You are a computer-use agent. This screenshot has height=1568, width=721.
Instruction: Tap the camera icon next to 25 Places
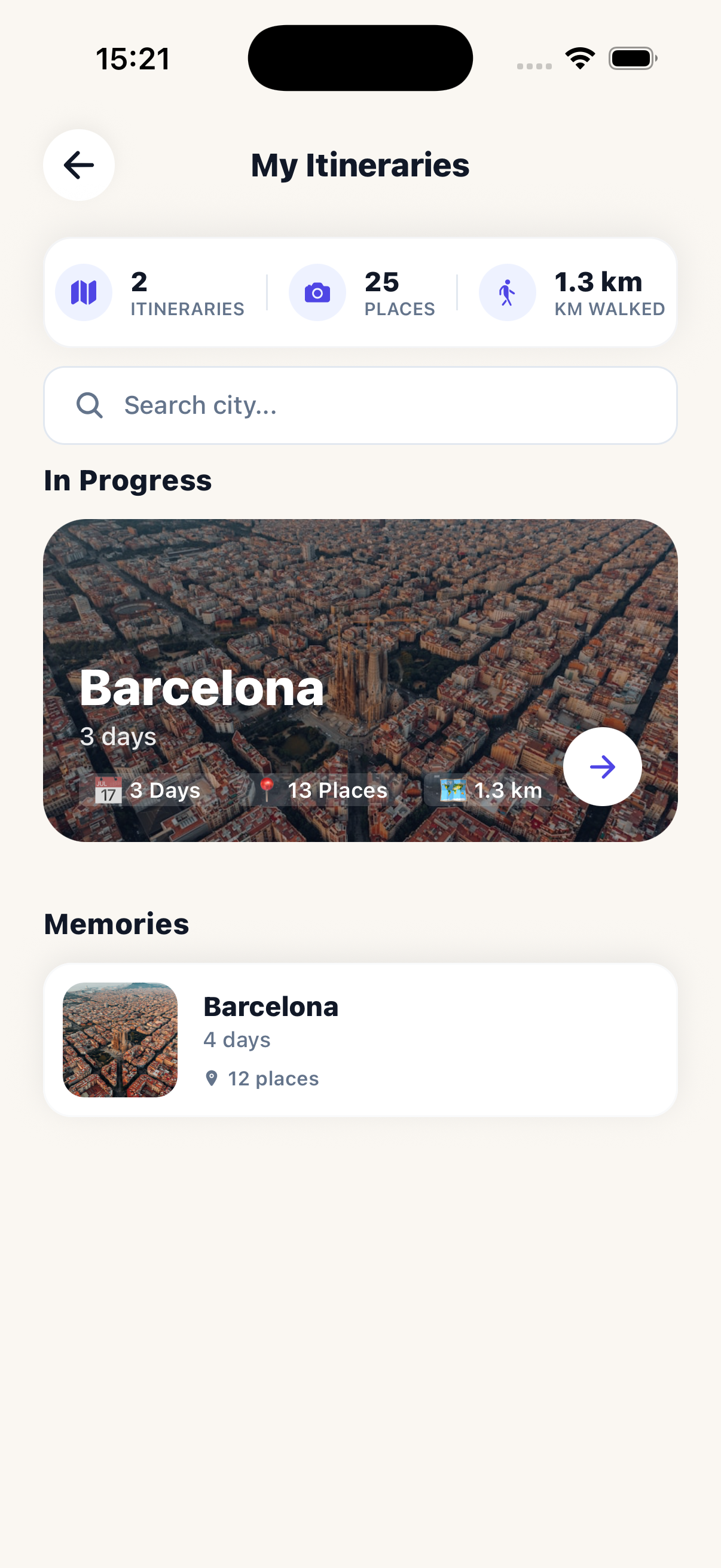pos(317,292)
